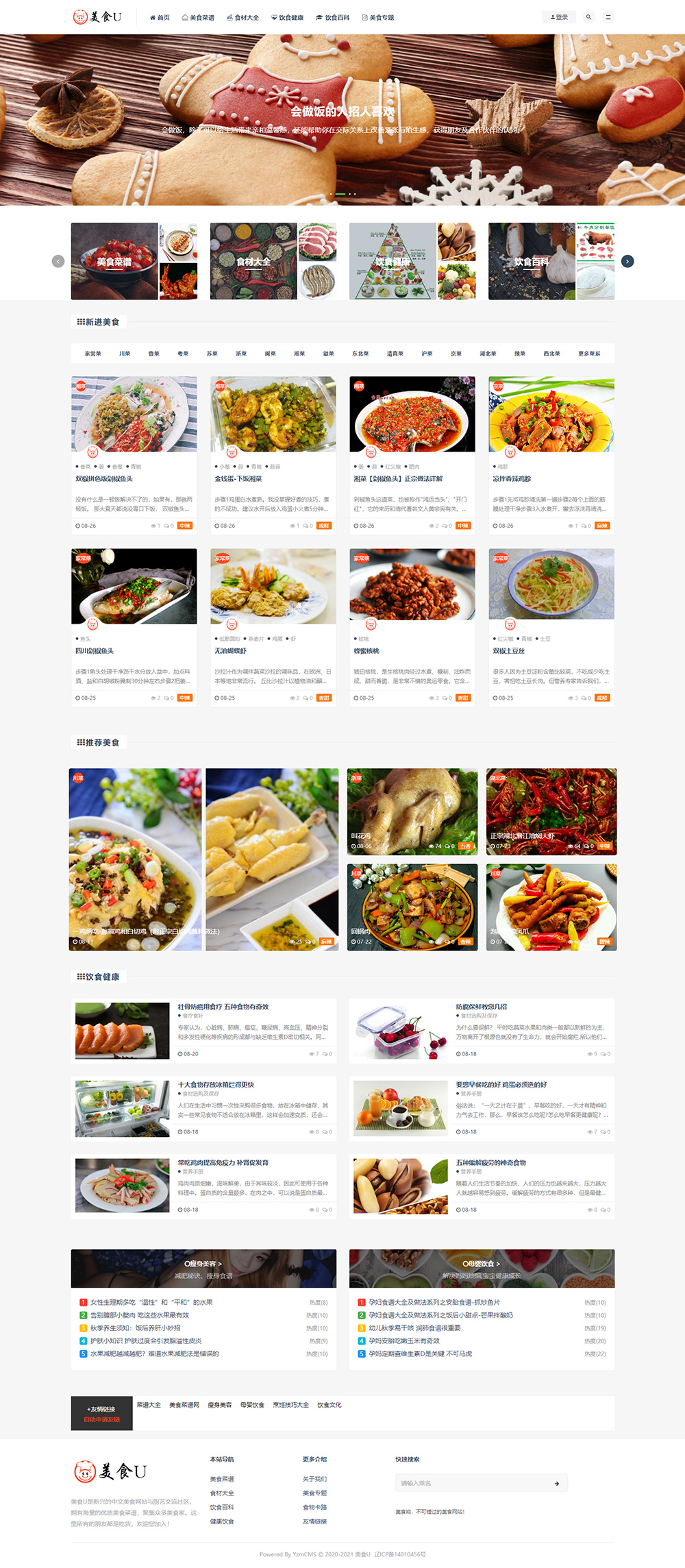This screenshot has height=1568, width=685.
Task: Go to 美食菜谱 in the top navigation
Action: pyautogui.click(x=198, y=18)
